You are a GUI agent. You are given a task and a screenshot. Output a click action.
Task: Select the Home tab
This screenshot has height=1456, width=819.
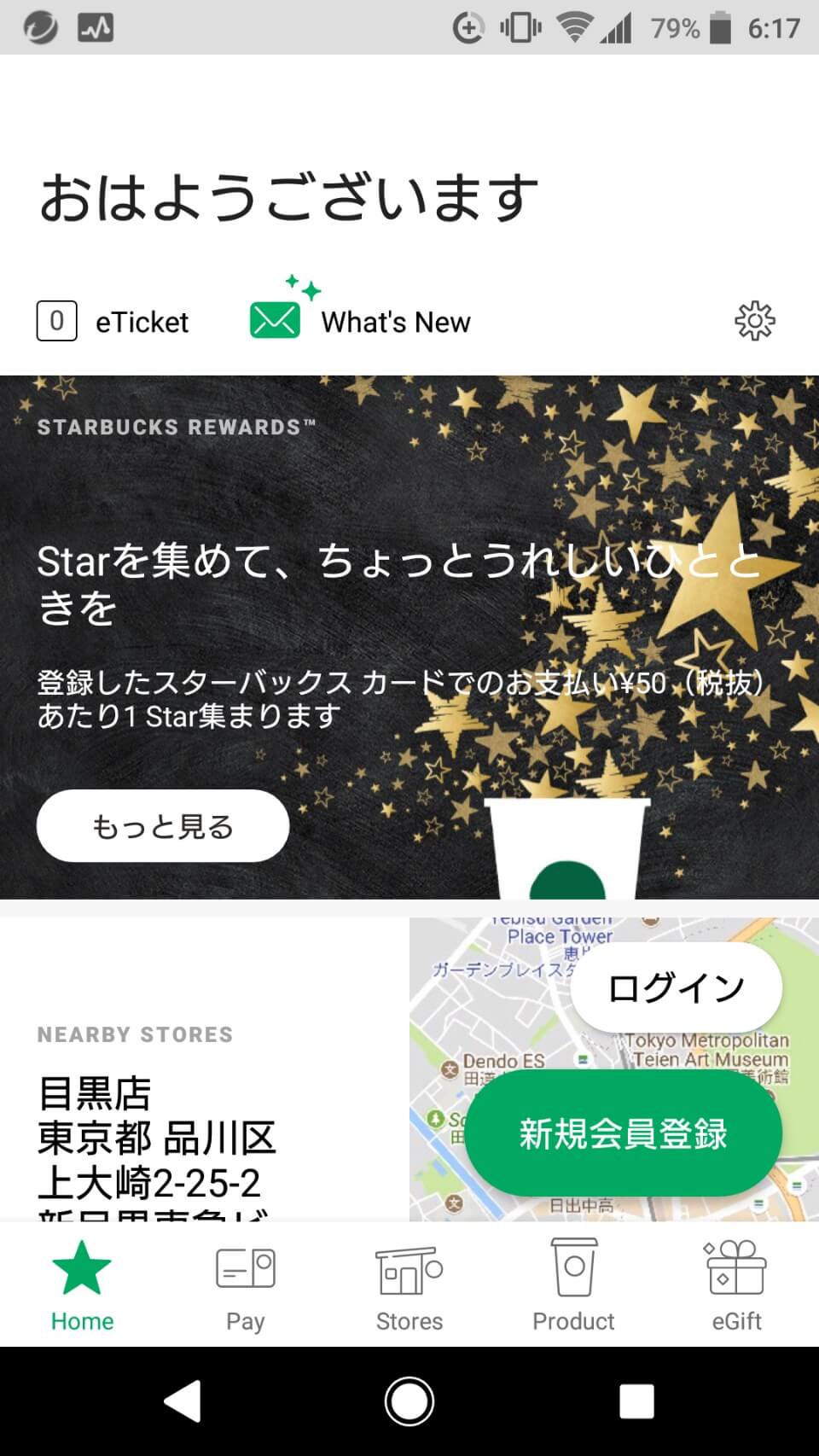pos(82,1284)
